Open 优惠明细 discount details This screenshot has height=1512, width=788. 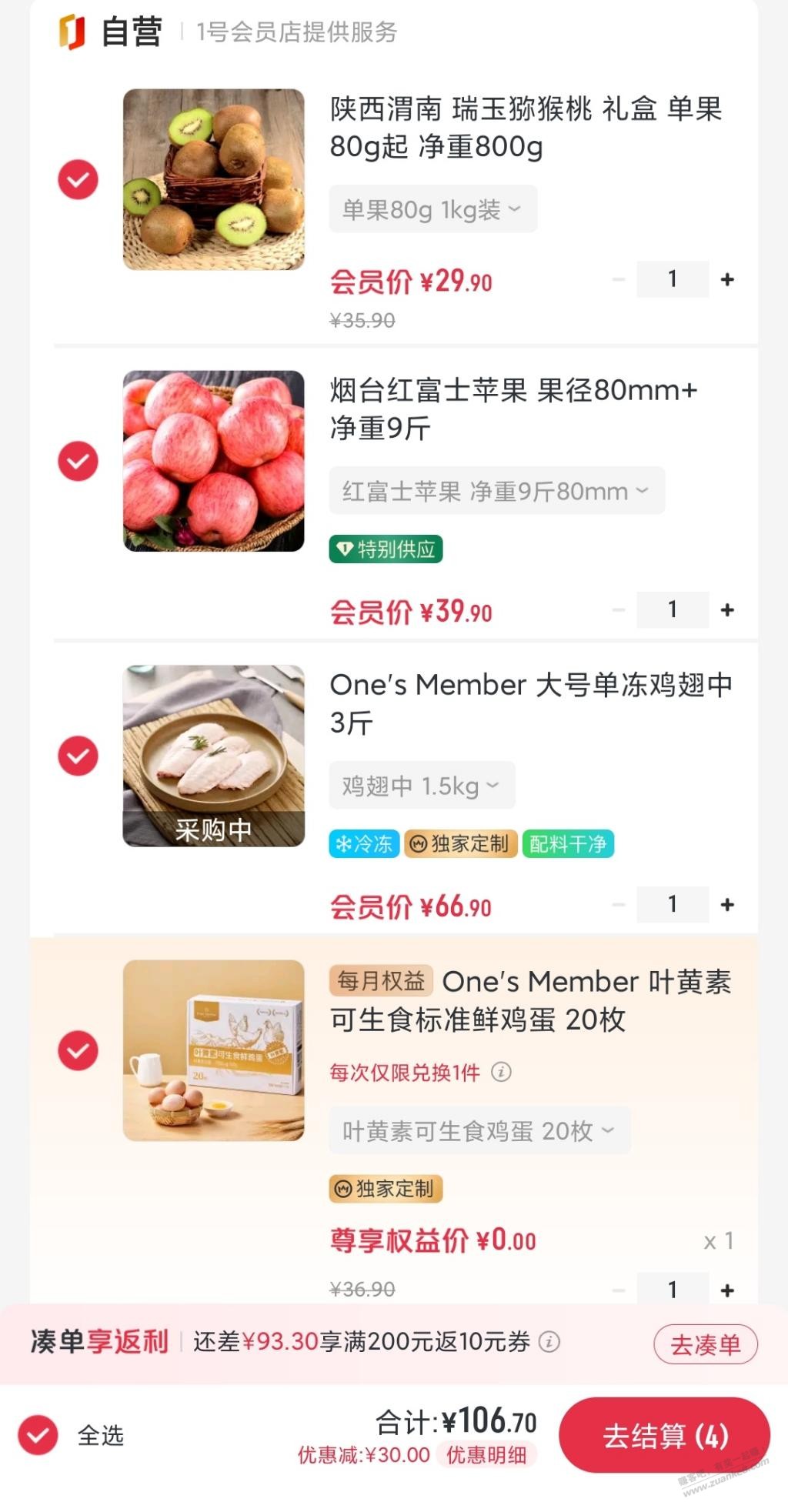(x=486, y=1455)
